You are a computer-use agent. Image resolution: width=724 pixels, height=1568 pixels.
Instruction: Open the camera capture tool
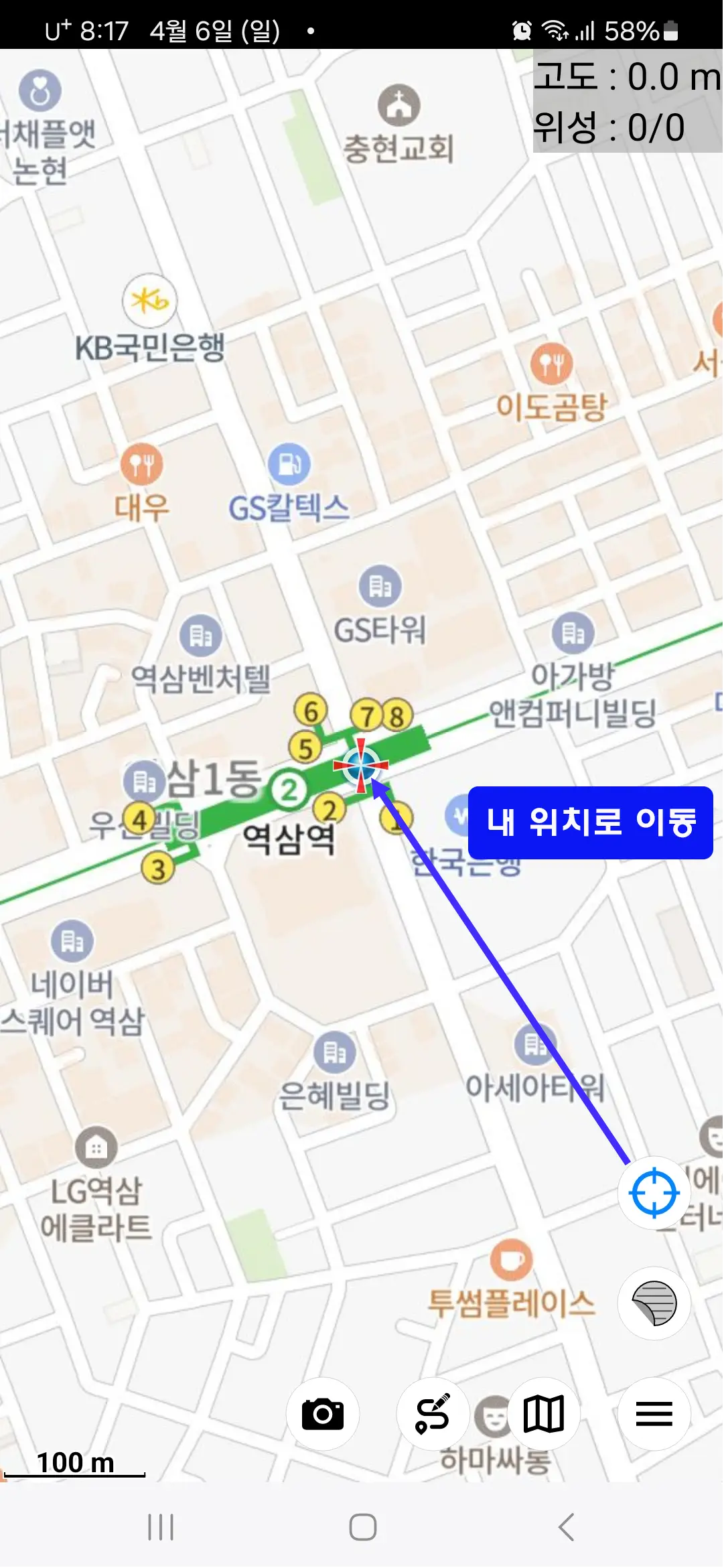[x=323, y=1414]
